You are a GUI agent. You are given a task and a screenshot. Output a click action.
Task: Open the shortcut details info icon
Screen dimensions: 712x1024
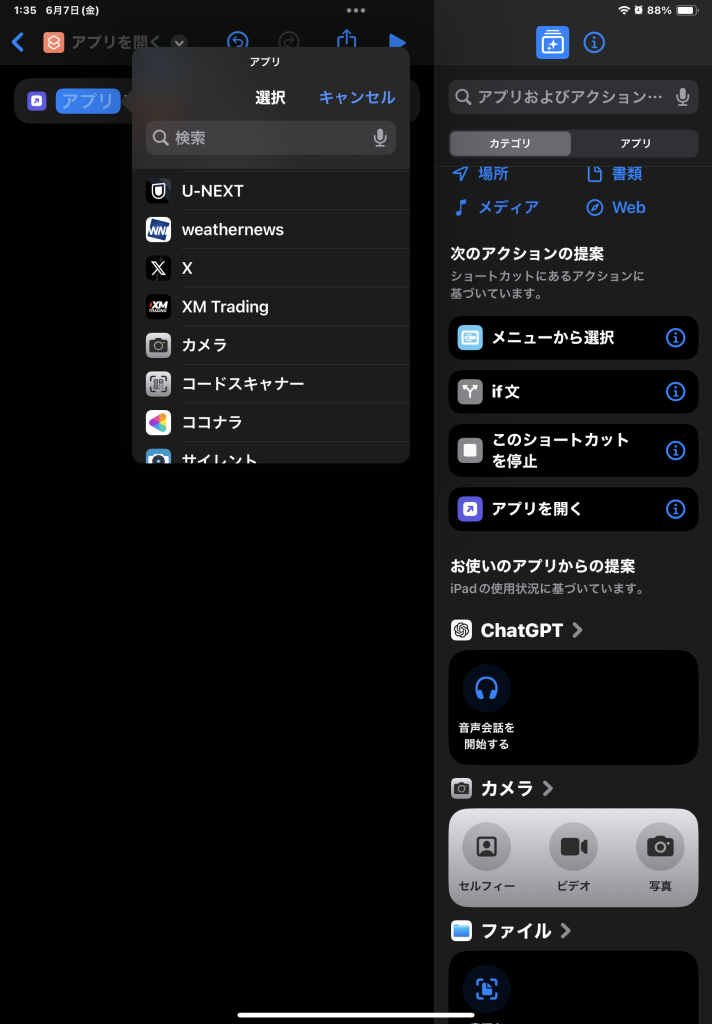point(594,42)
